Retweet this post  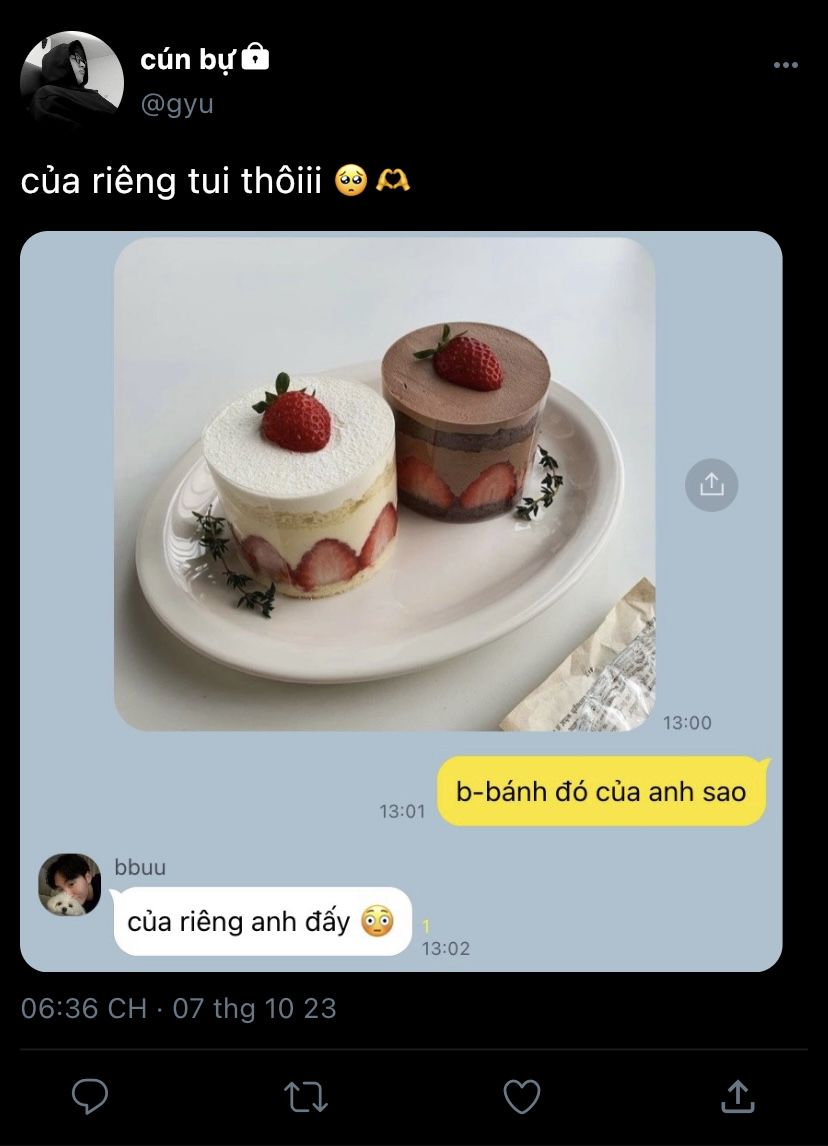305,1096
